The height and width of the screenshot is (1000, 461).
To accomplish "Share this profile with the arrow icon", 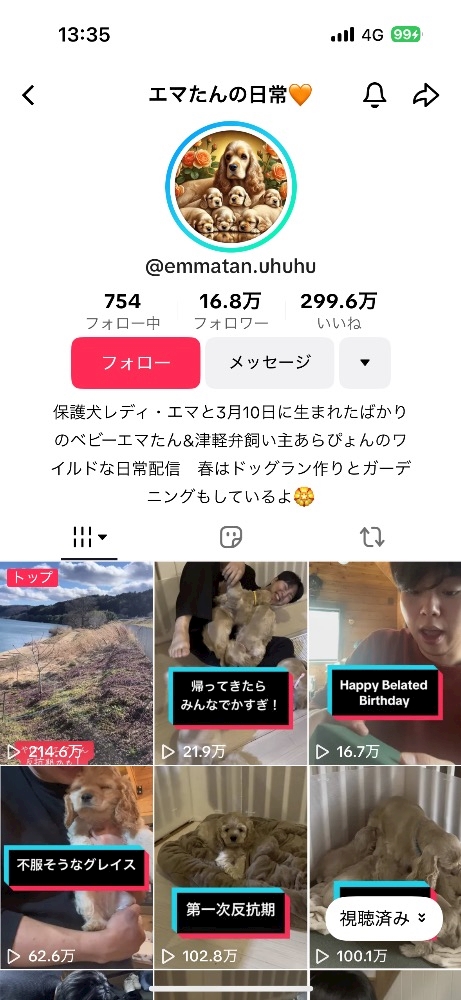I will click(x=426, y=96).
